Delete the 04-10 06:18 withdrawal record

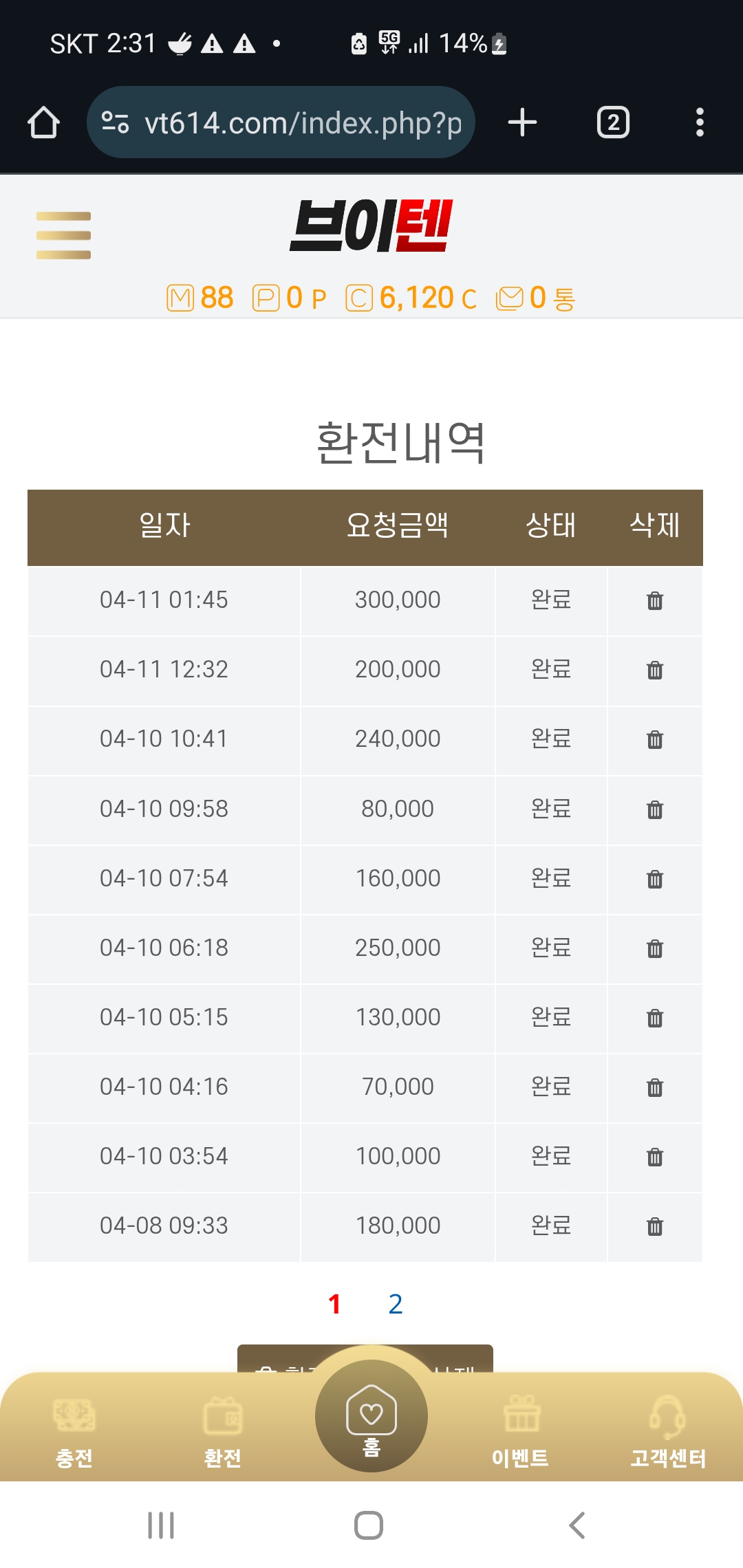(655, 948)
